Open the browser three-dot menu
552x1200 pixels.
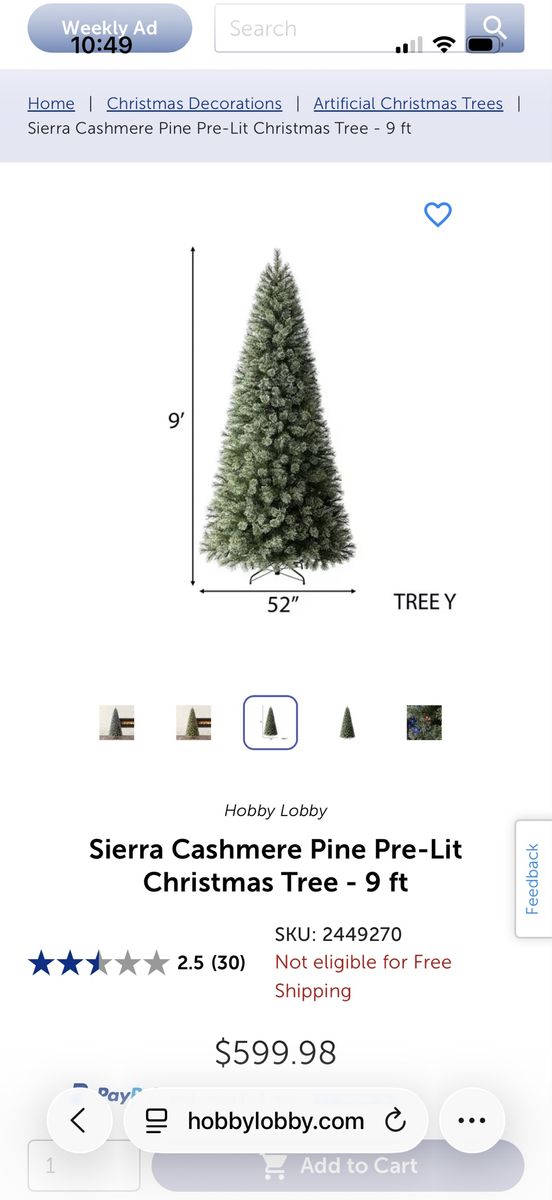click(x=471, y=1121)
